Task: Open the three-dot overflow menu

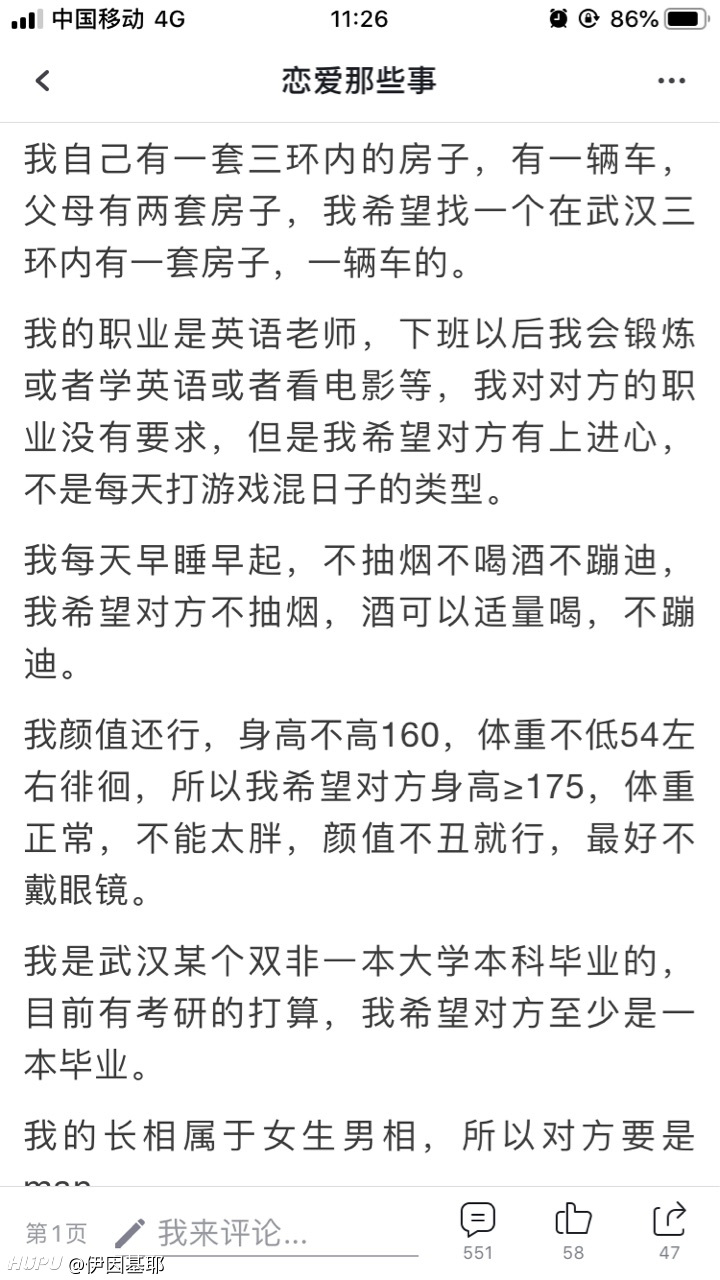Action: tap(671, 81)
